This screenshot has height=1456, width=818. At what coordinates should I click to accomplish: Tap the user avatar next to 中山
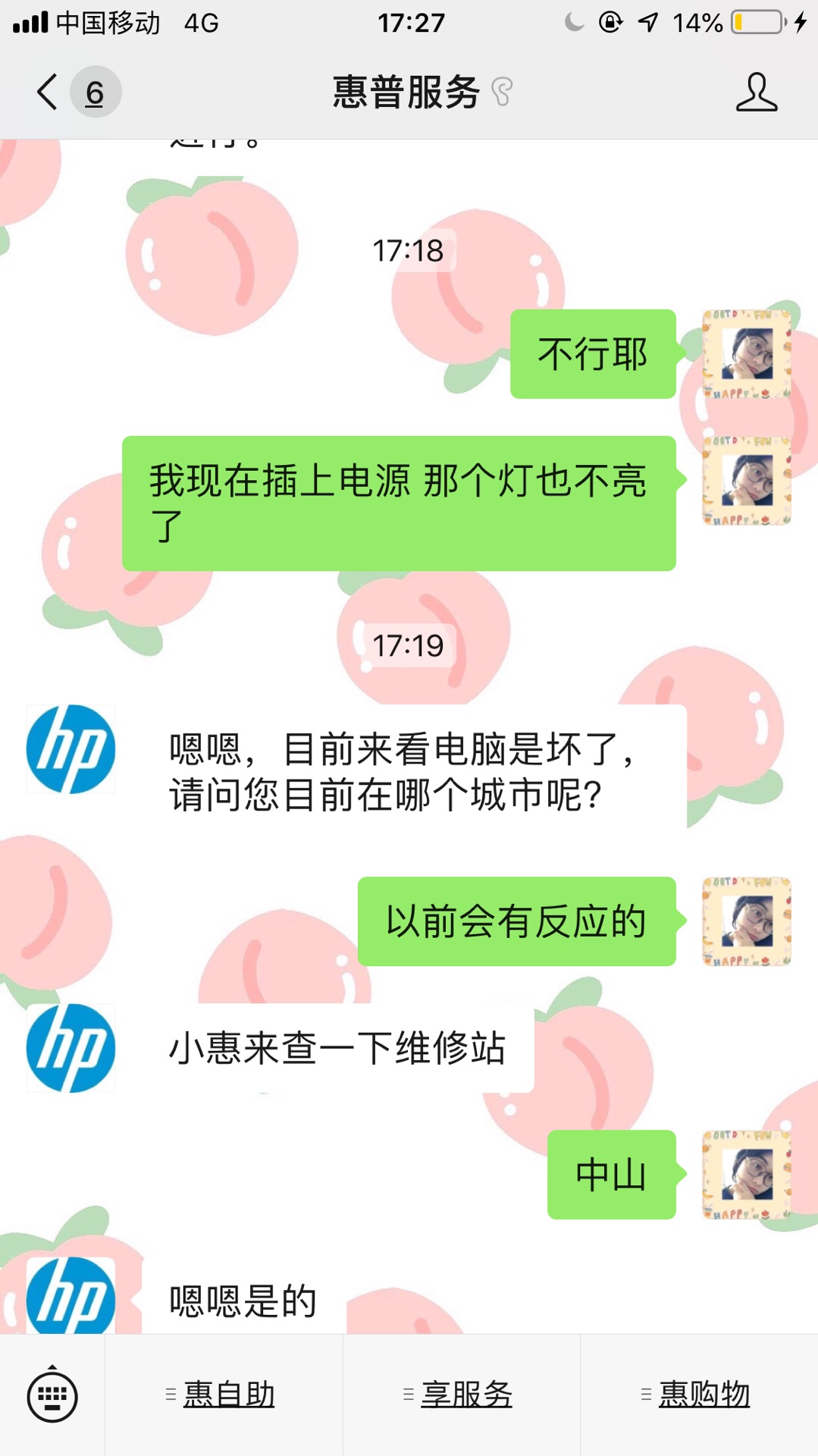pos(747,1175)
